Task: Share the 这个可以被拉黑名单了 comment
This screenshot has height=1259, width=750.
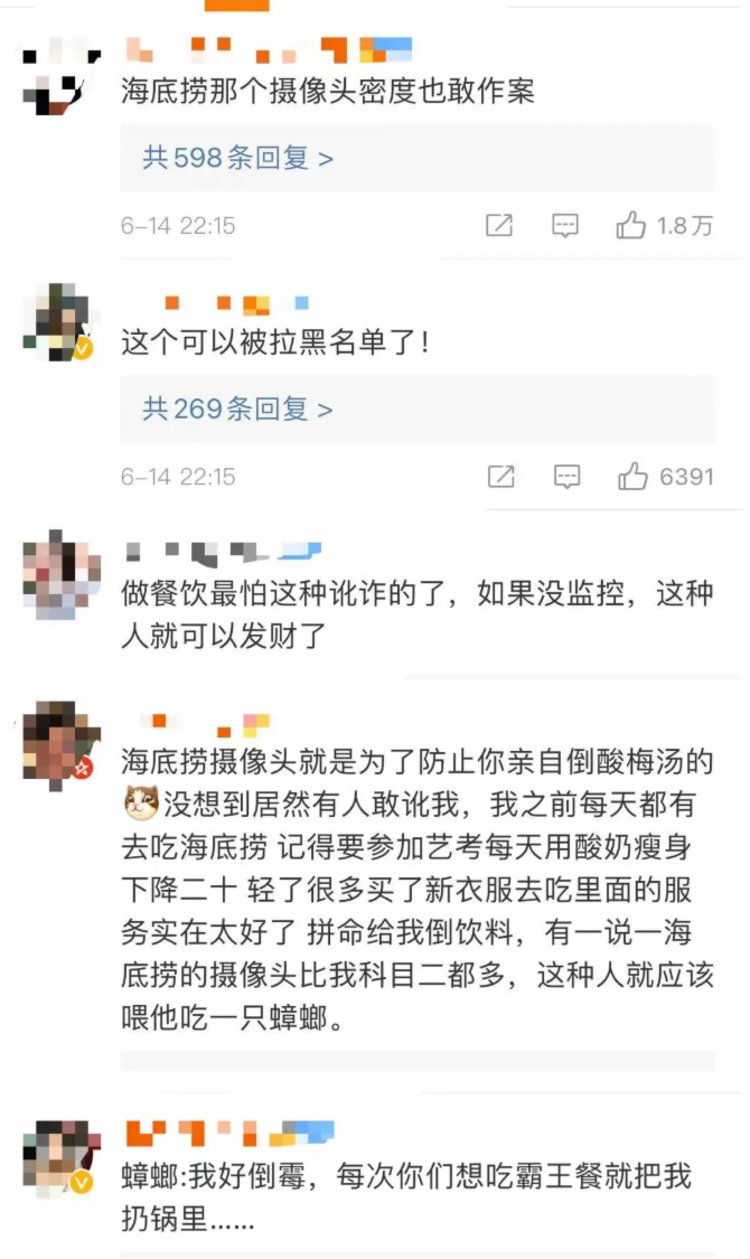Action: (499, 477)
